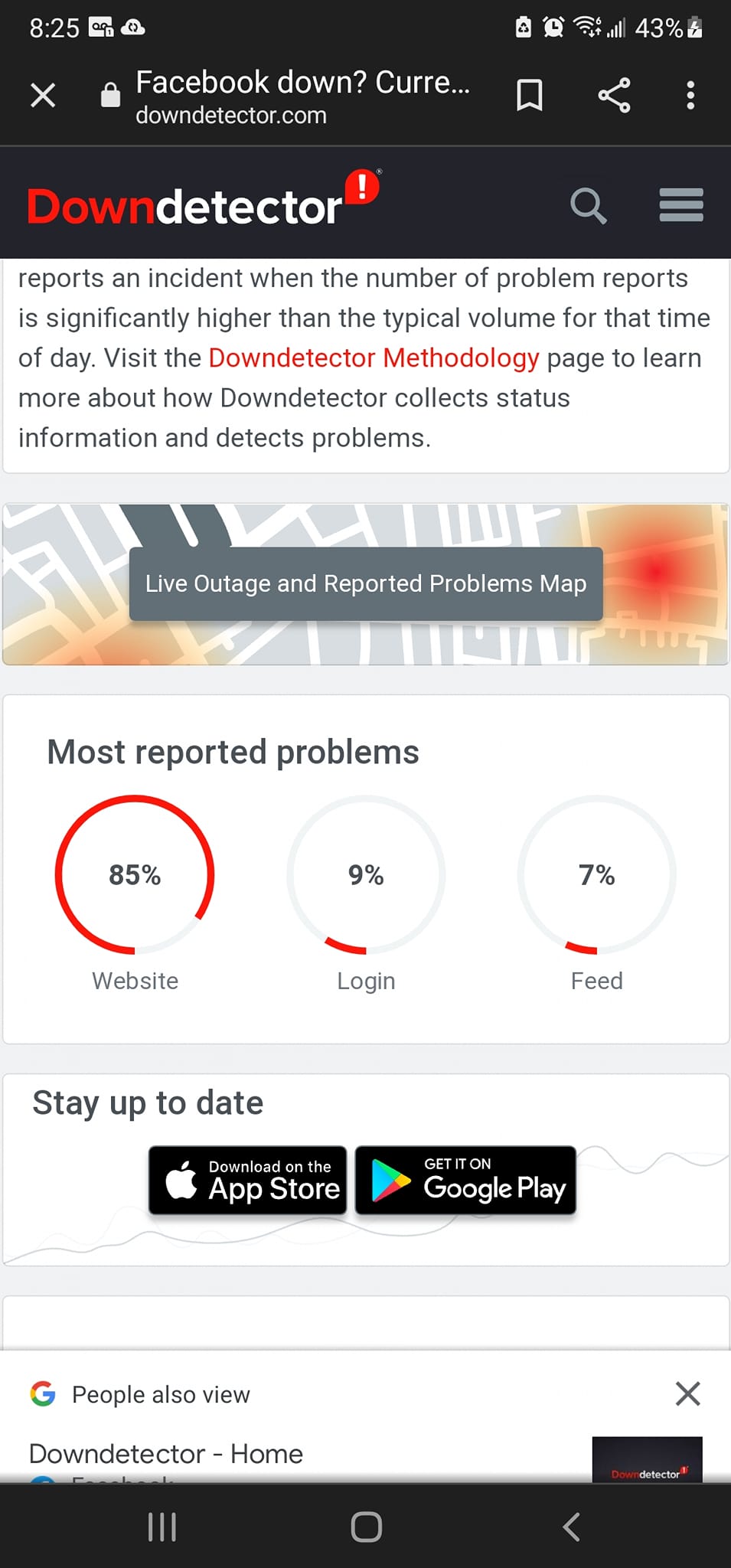
Task: Tap Get it on Google Play badge
Action: click(465, 1180)
